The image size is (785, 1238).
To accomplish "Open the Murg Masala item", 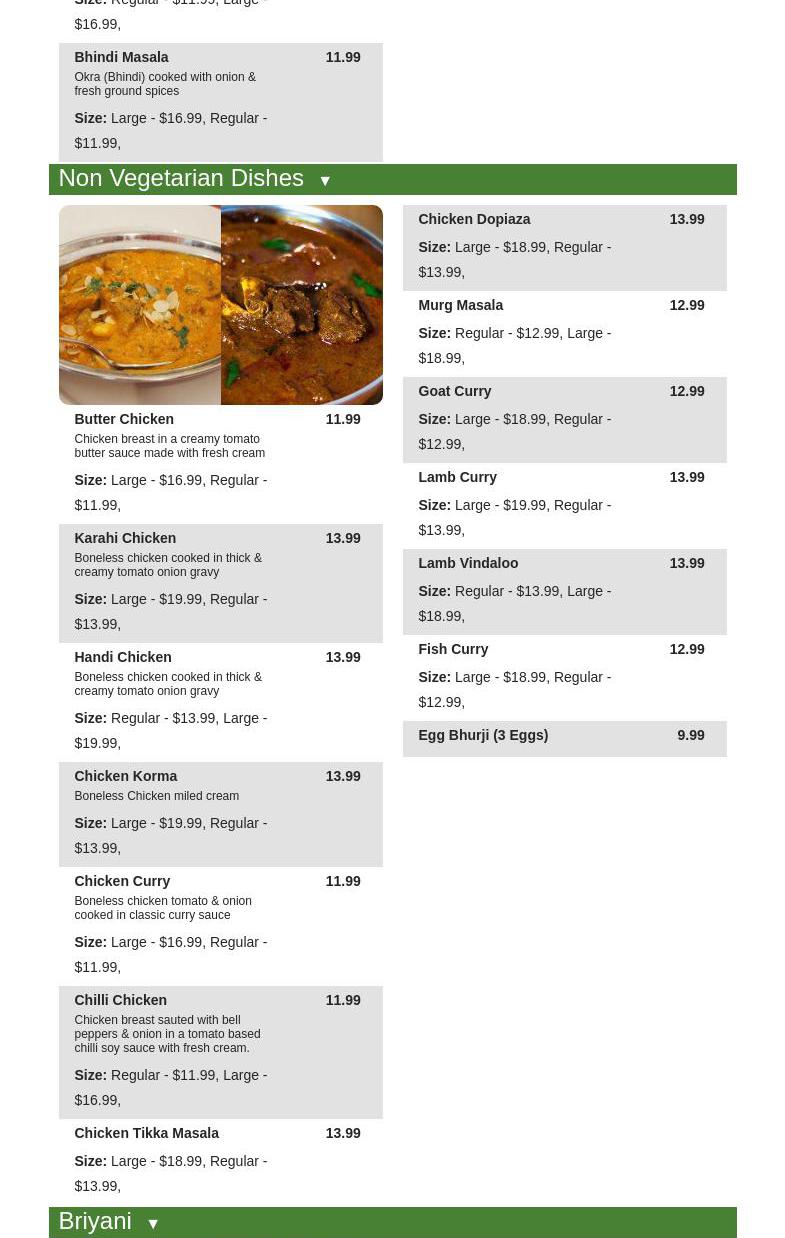I will coord(460,305).
